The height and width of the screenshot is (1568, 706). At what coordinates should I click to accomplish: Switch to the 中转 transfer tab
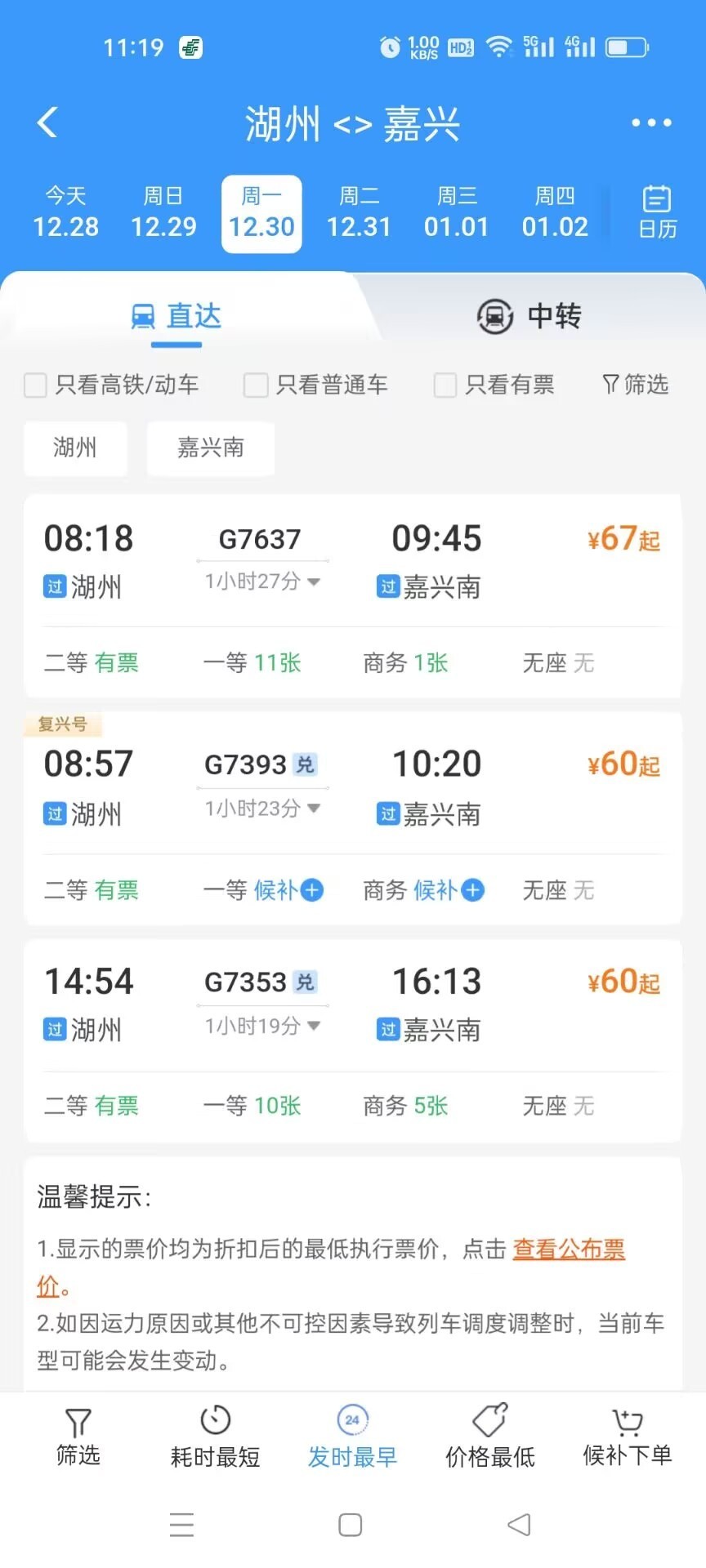[x=529, y=316]
